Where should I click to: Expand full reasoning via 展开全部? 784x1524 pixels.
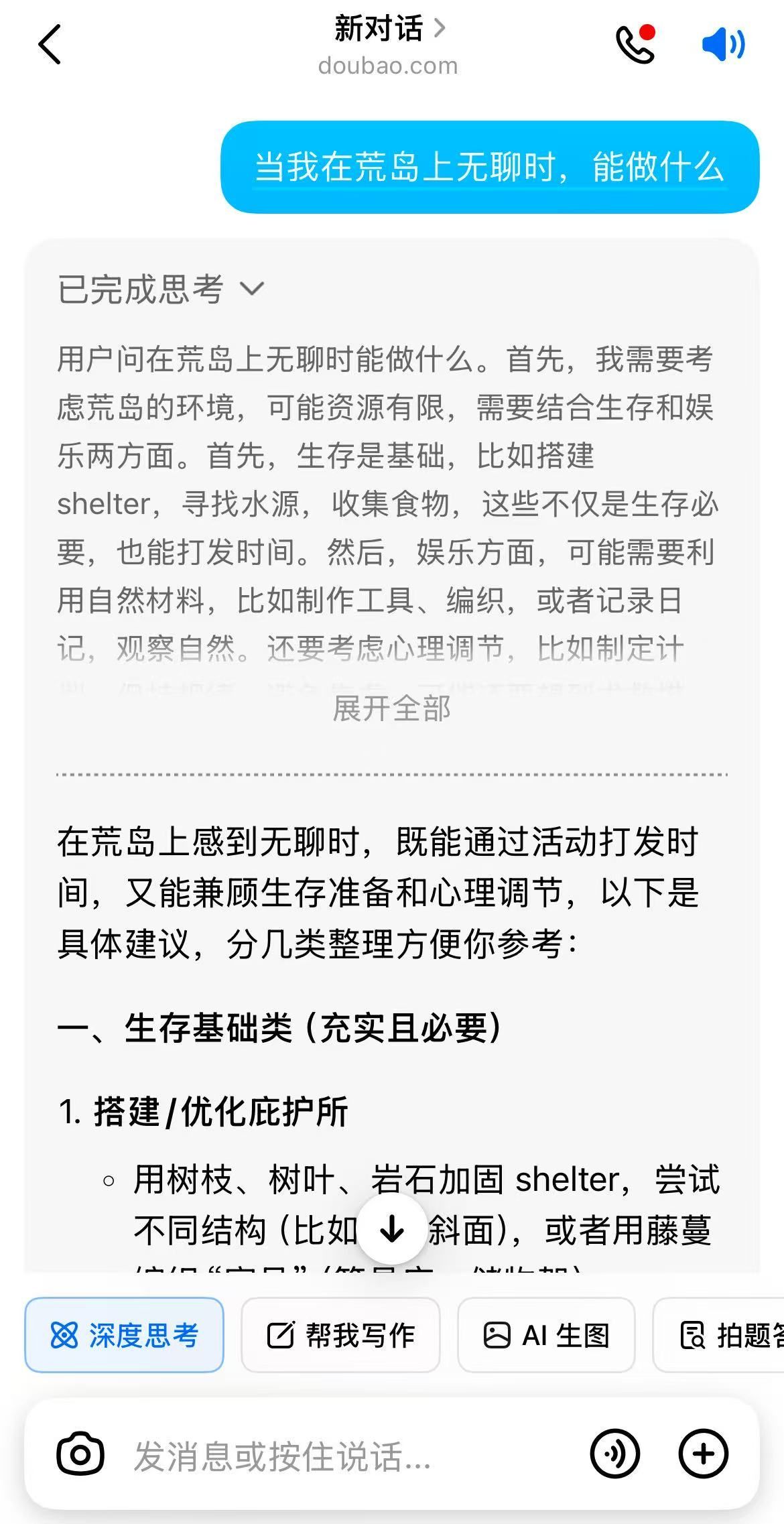[x=391, y=708]
